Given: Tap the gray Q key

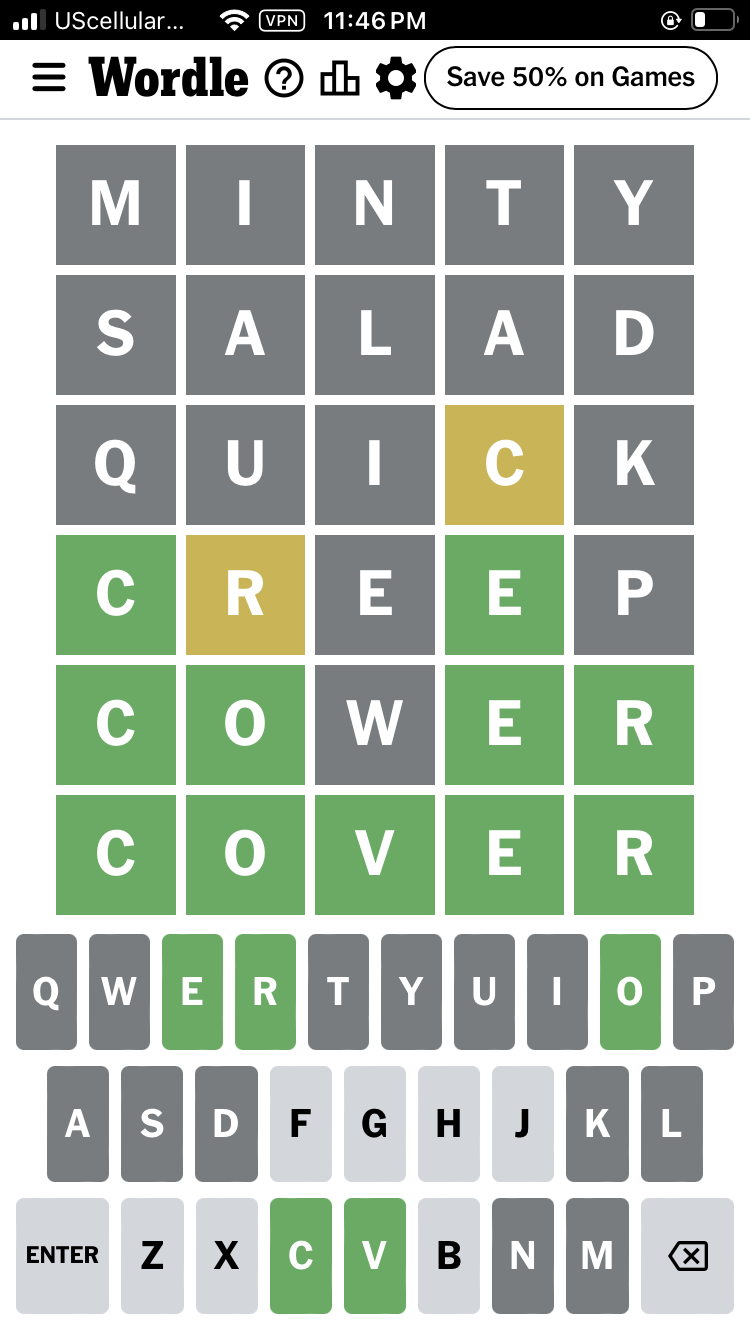Looking at the screenshot, I should 46,992.
